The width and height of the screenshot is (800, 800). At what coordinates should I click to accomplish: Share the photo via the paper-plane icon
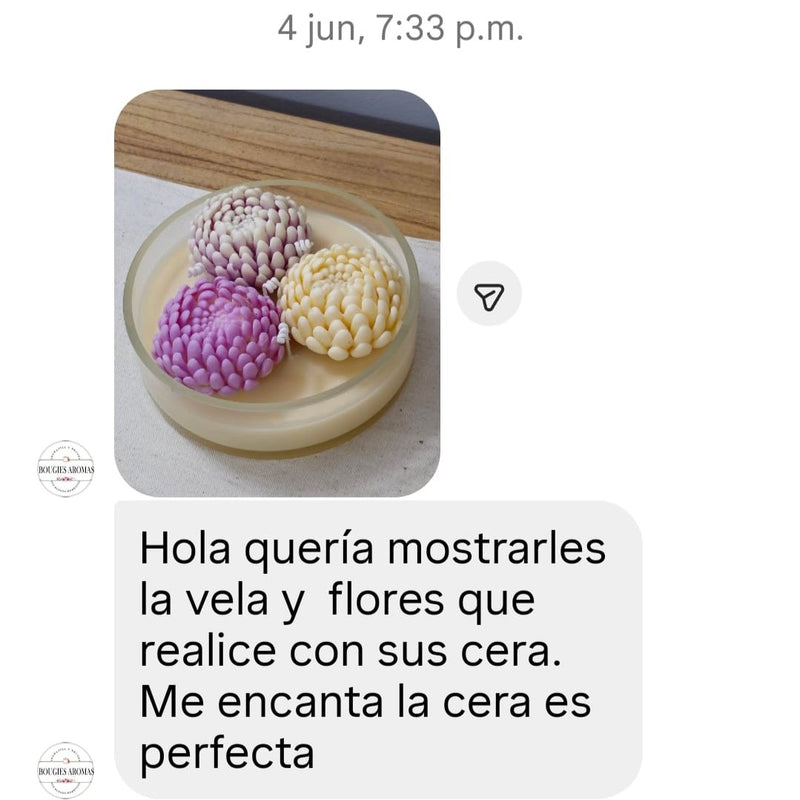489,294
